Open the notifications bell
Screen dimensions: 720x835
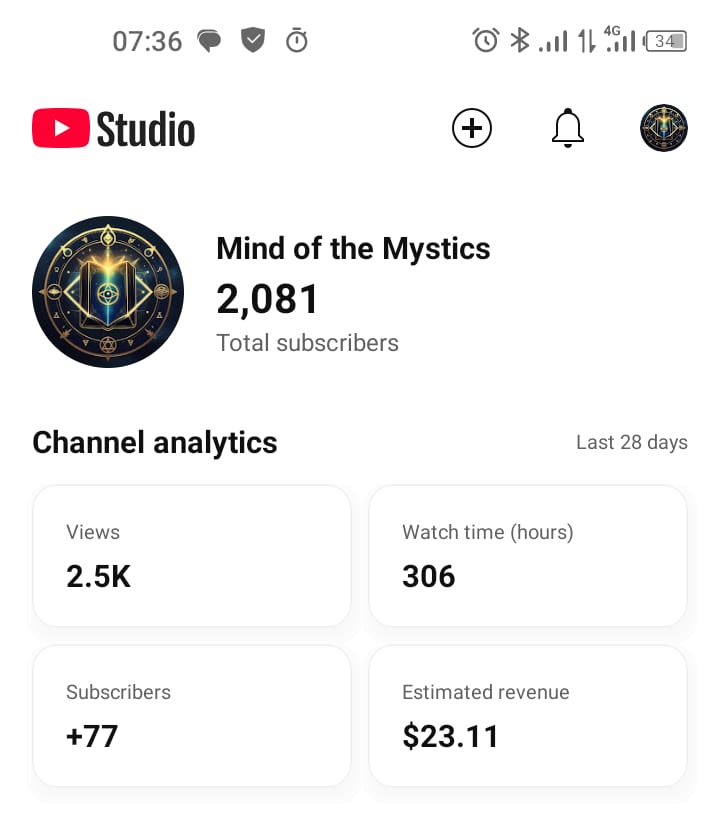point(567,129)
